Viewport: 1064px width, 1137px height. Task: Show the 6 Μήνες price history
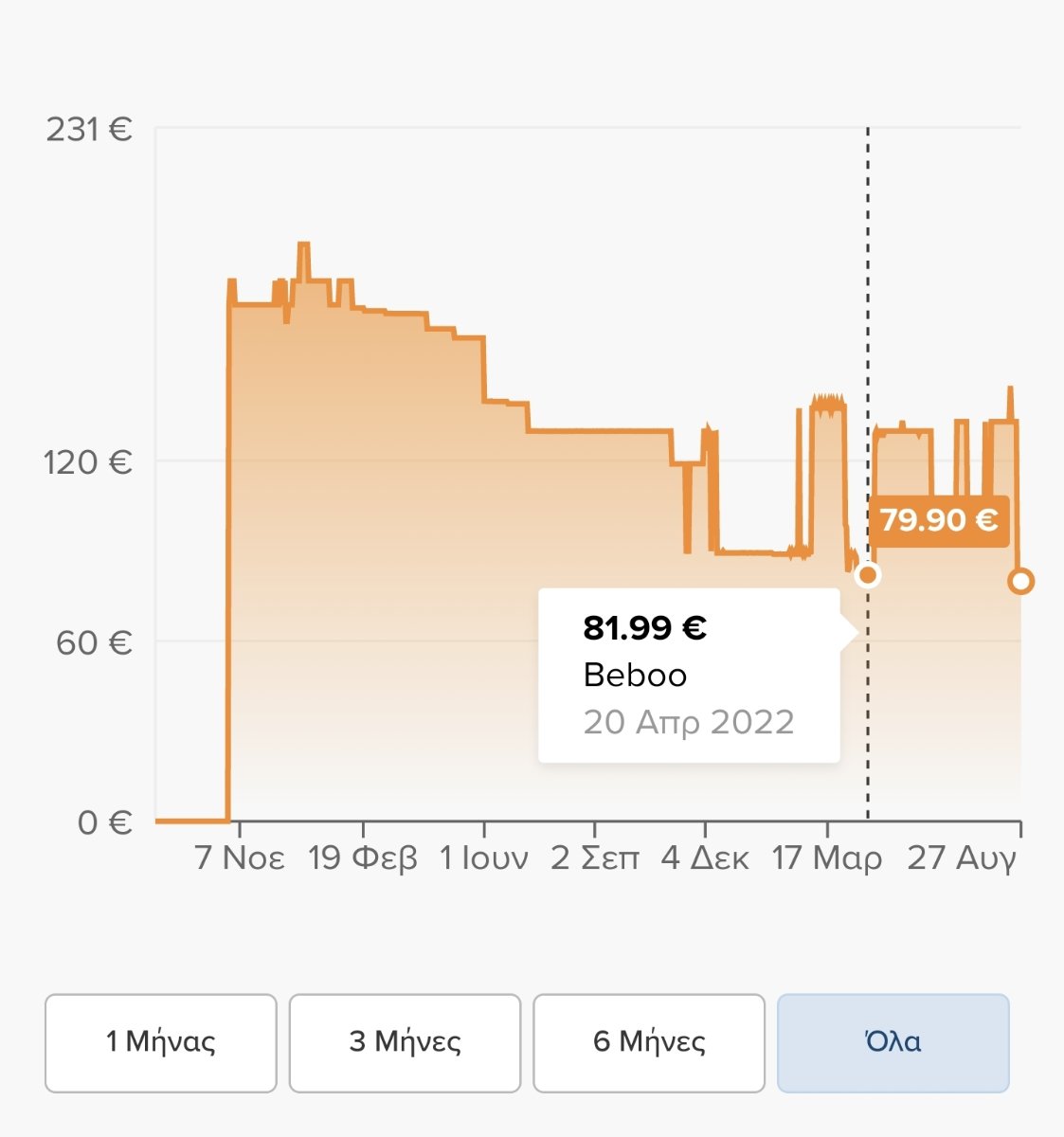tap(649, 1042)
